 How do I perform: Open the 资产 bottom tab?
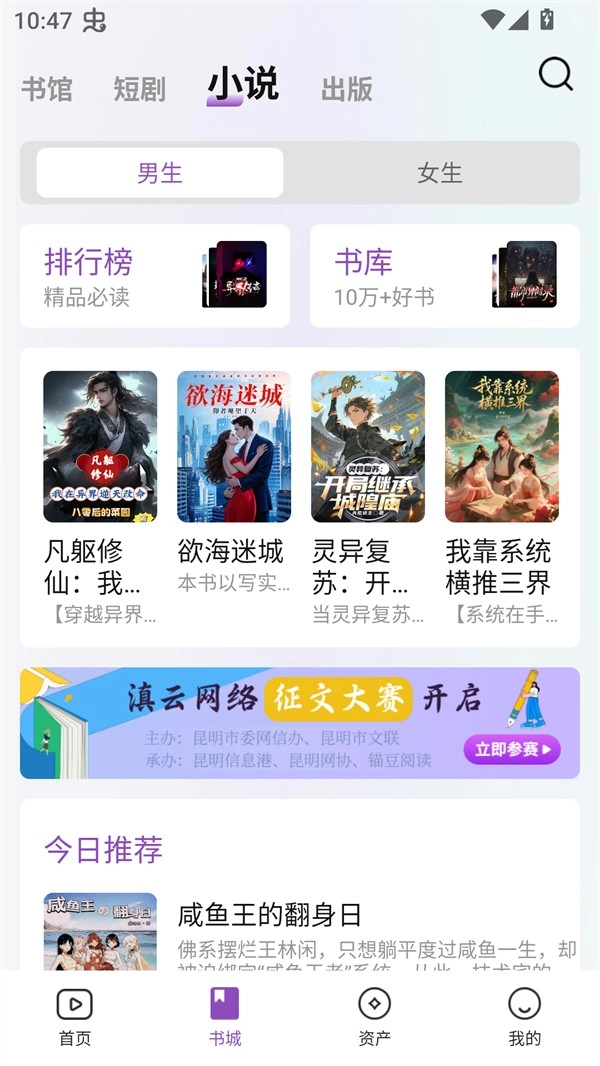tap(375, 1016)
